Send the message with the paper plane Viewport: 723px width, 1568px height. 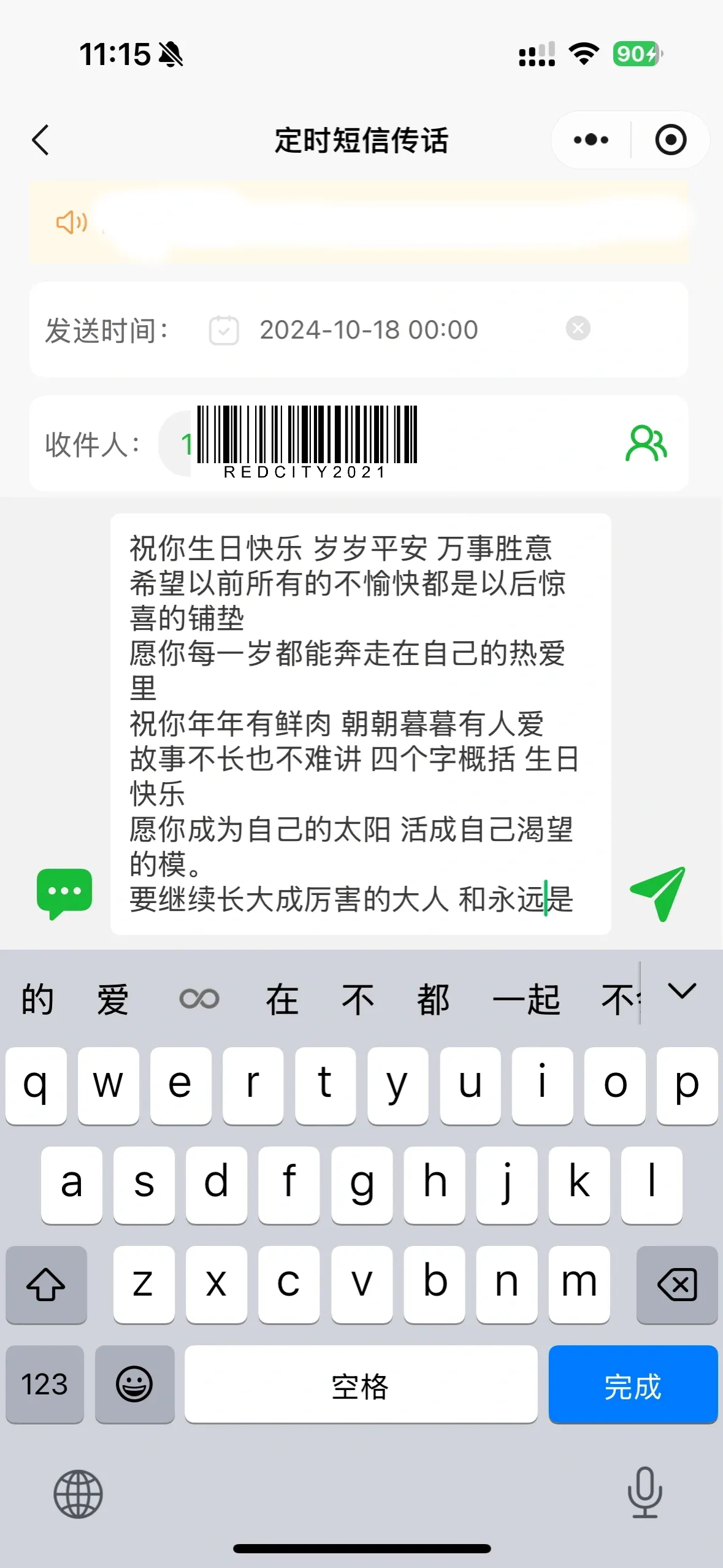[657, 893]
